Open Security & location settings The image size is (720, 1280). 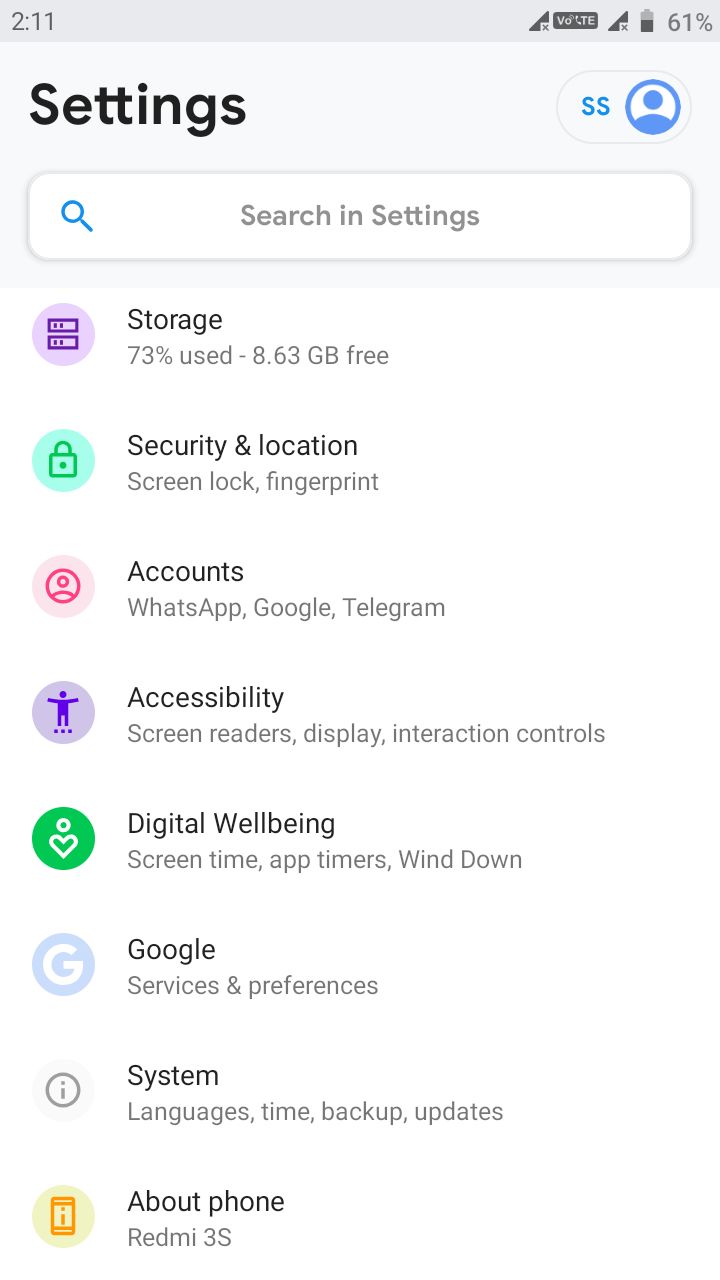360,461
